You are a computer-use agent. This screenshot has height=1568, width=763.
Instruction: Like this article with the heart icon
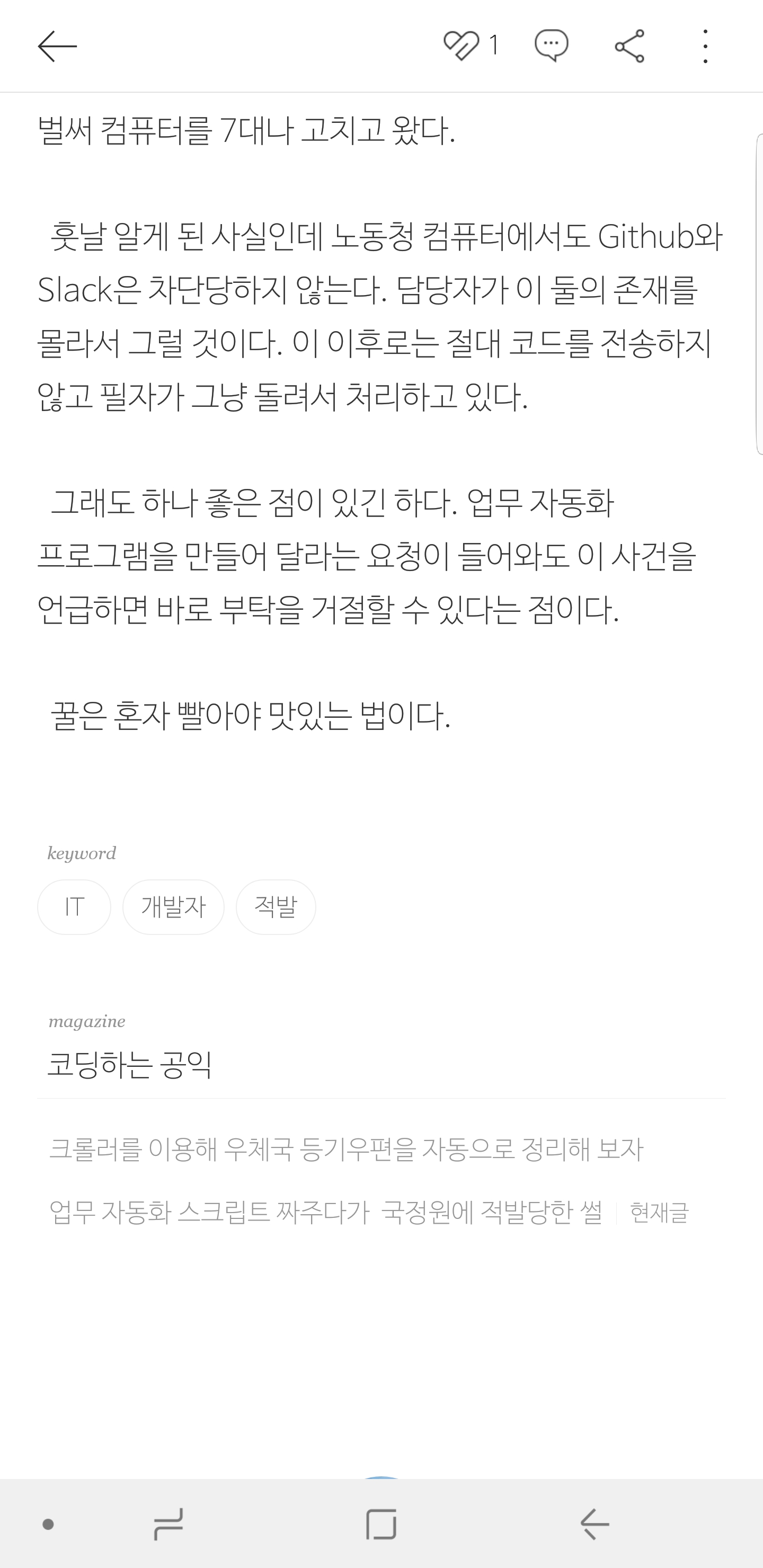click(462, 46)
